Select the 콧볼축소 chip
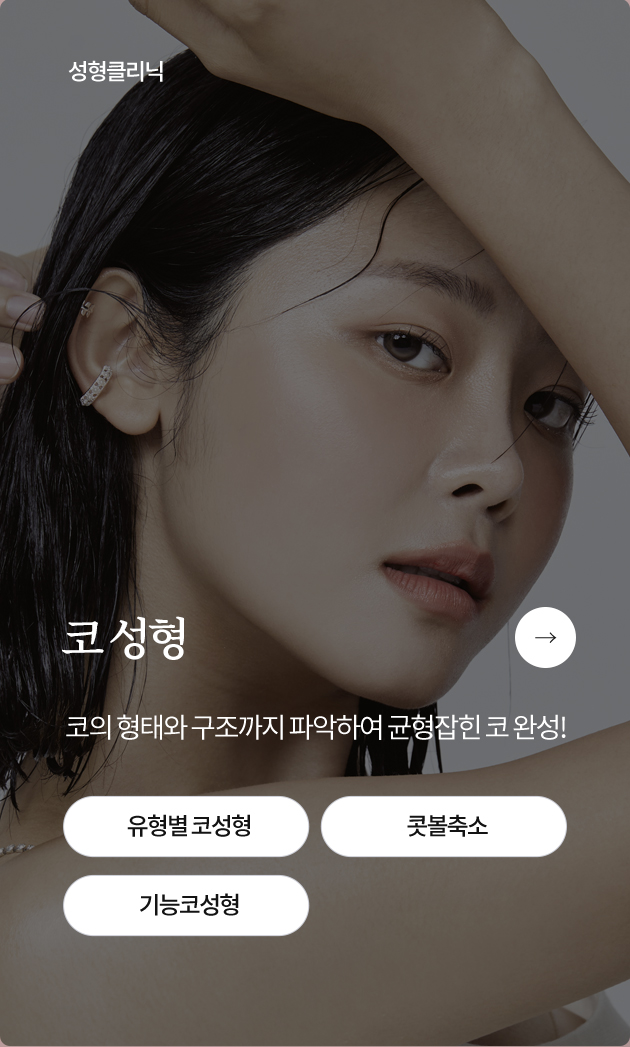Viewport: 630px width, 1047px height. 444,826
